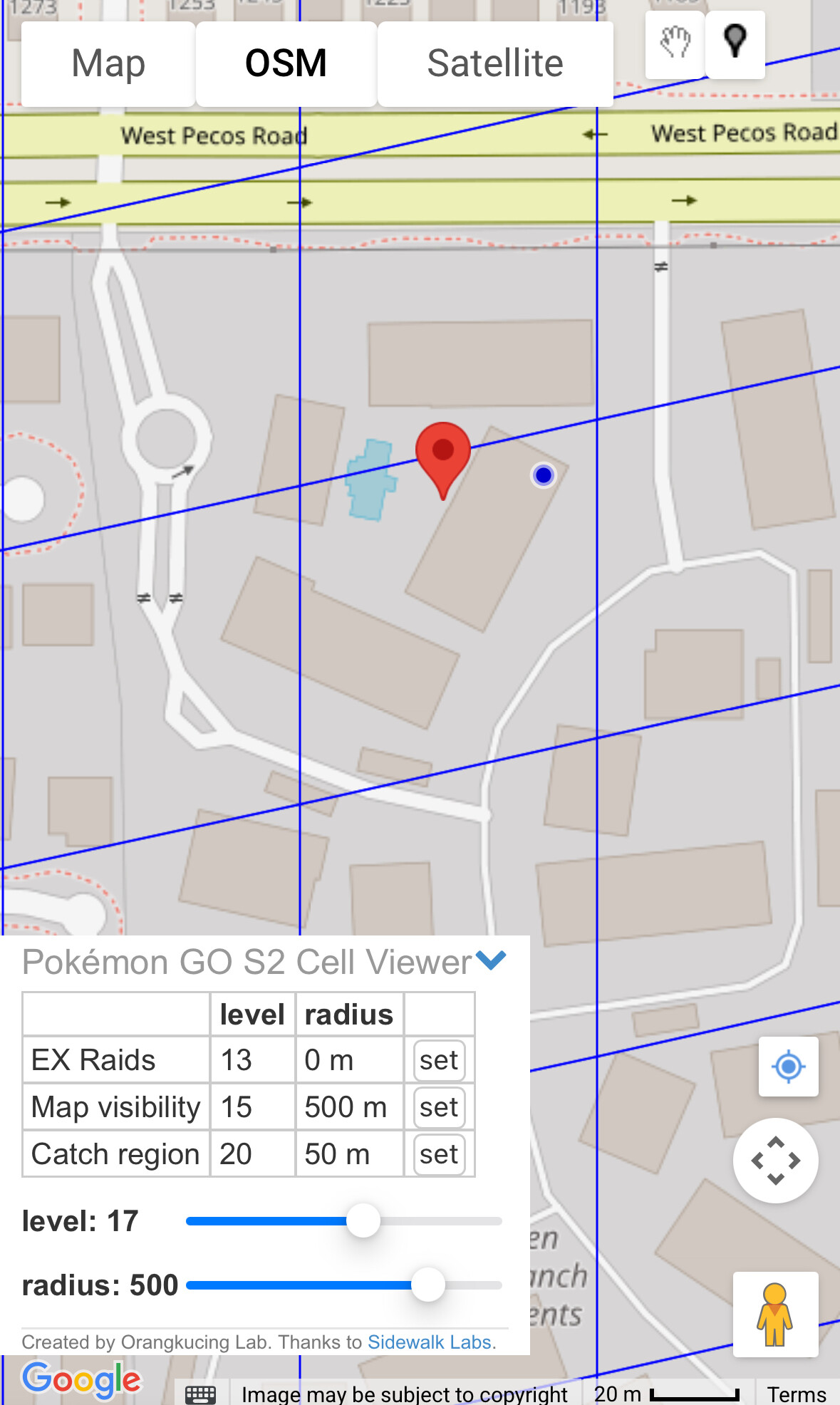
Task: Apply the Map visibility preset with set
Action: click(438, 1107)
